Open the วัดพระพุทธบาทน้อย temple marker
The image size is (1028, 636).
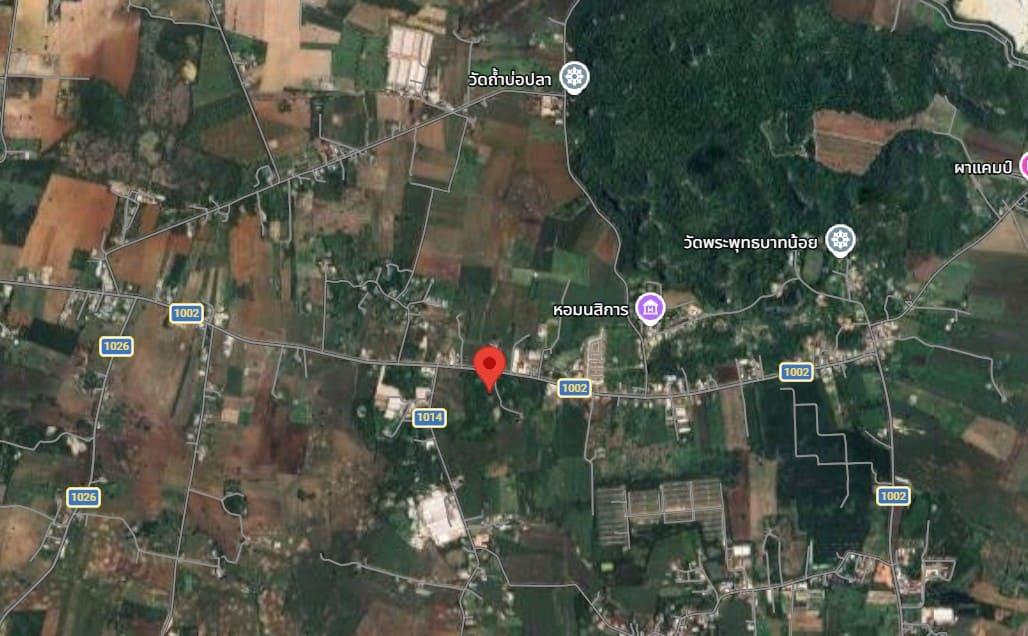click(x=841, y=239)
